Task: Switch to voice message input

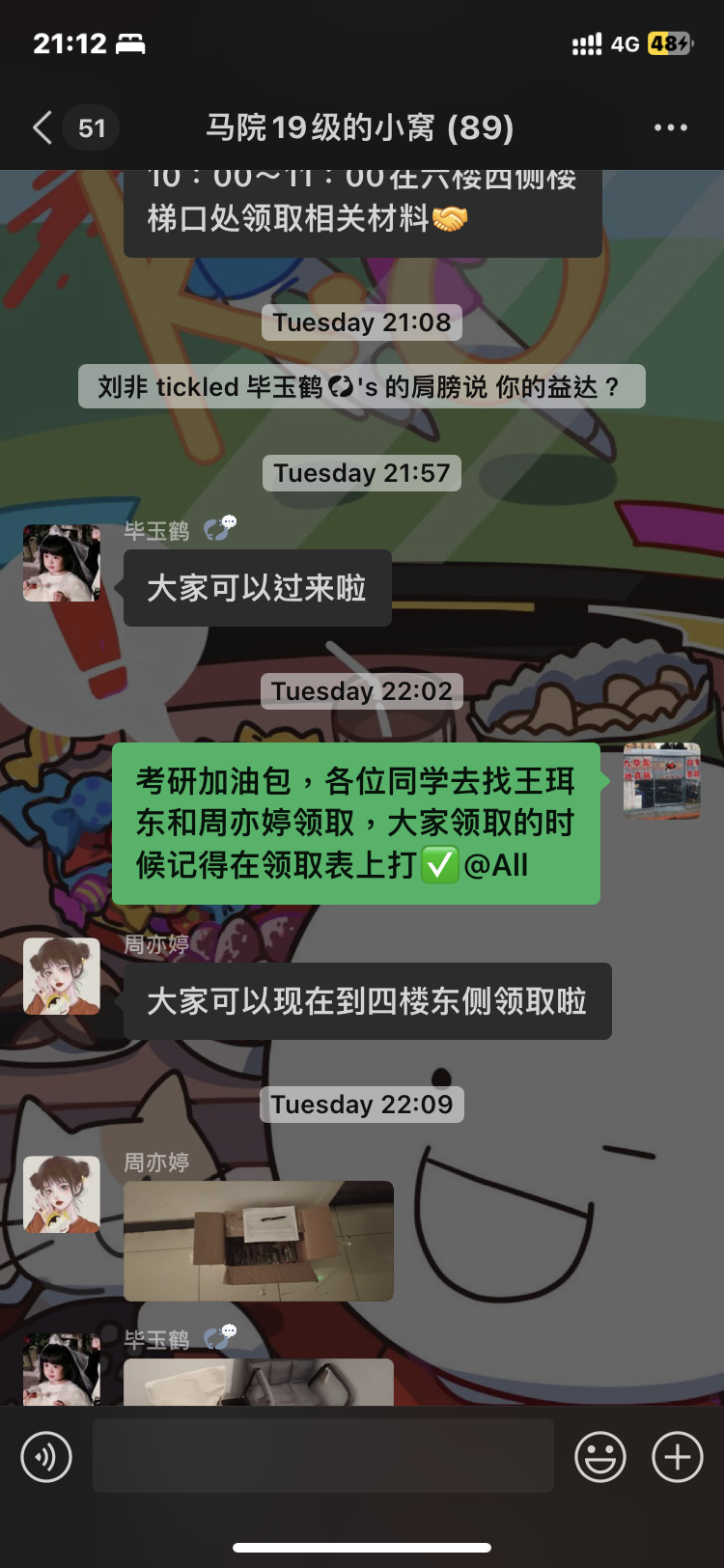Action: (x=46, y=1457)
